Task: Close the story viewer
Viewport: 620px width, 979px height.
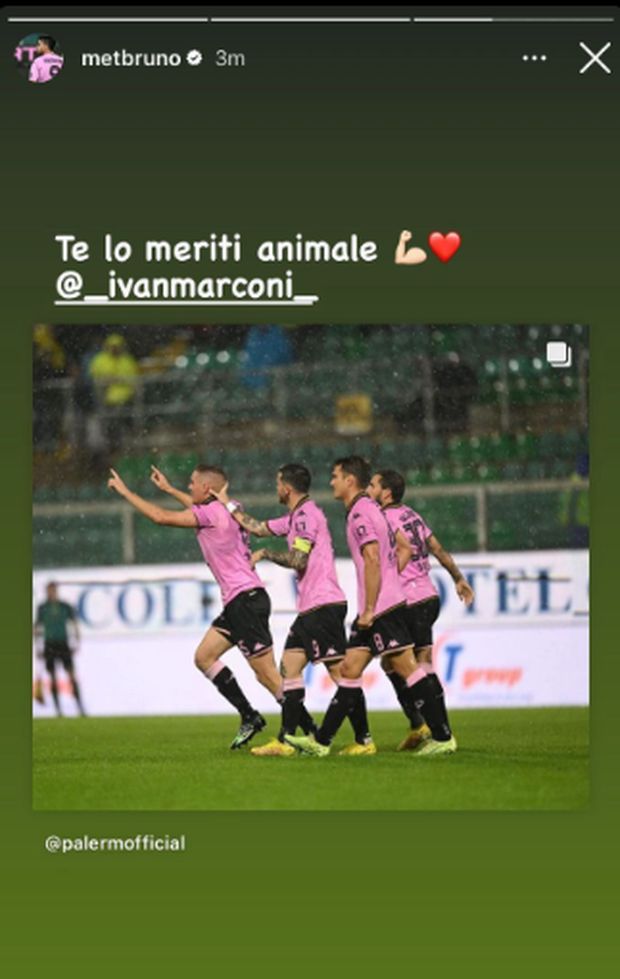Action: click(x=594, y=58)
